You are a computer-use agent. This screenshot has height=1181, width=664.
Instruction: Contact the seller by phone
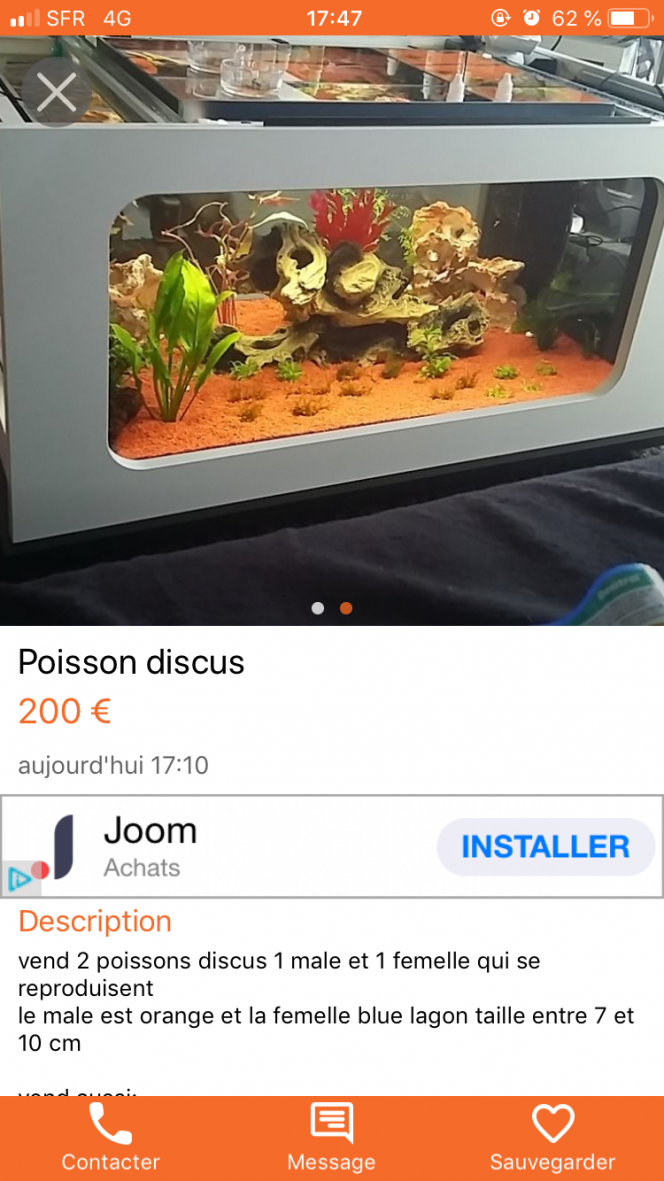click(x=110, y=1138)
